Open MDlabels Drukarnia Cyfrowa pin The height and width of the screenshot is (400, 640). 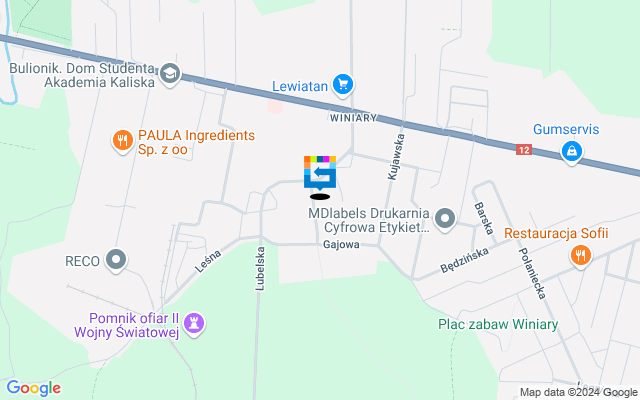point(446,217)
